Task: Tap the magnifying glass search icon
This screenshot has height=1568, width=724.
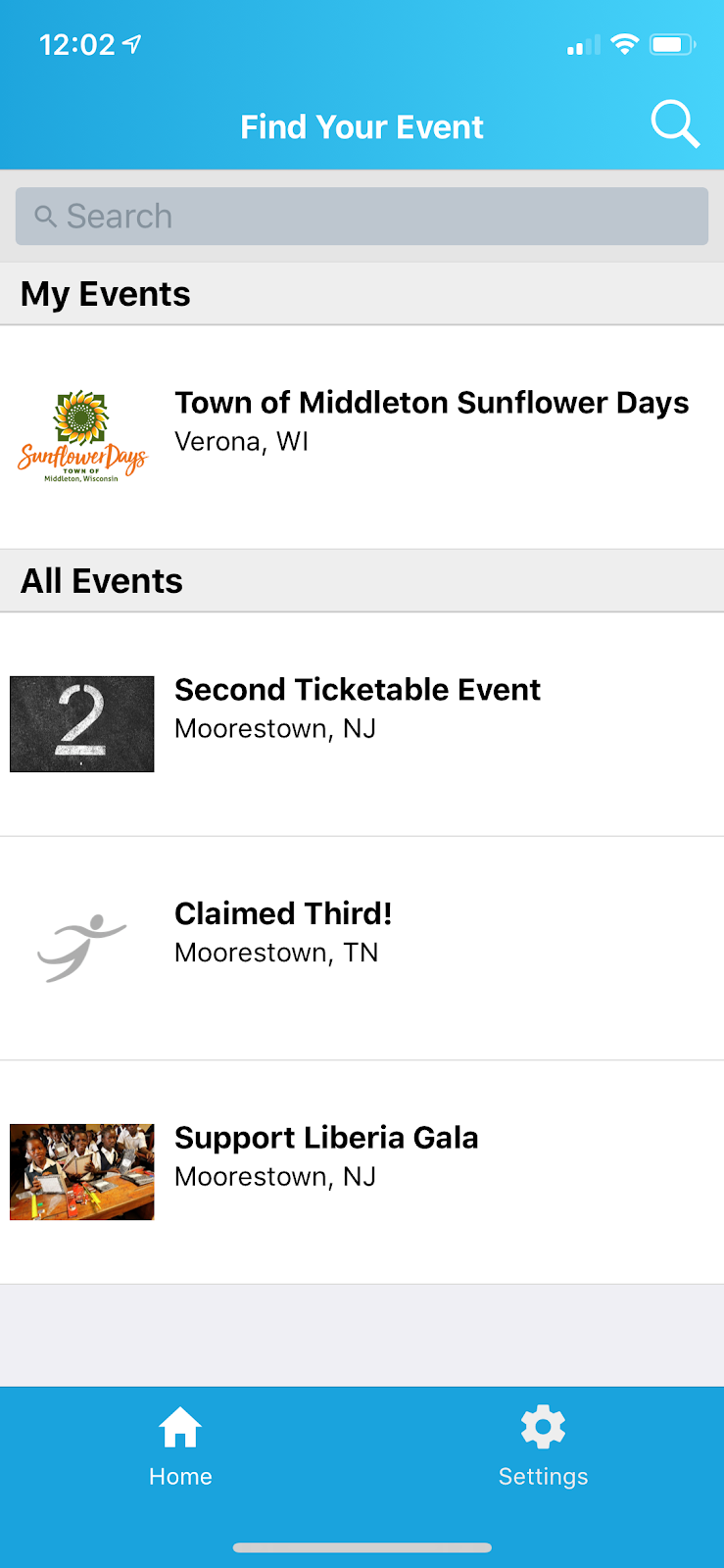Action: point(674,124)
